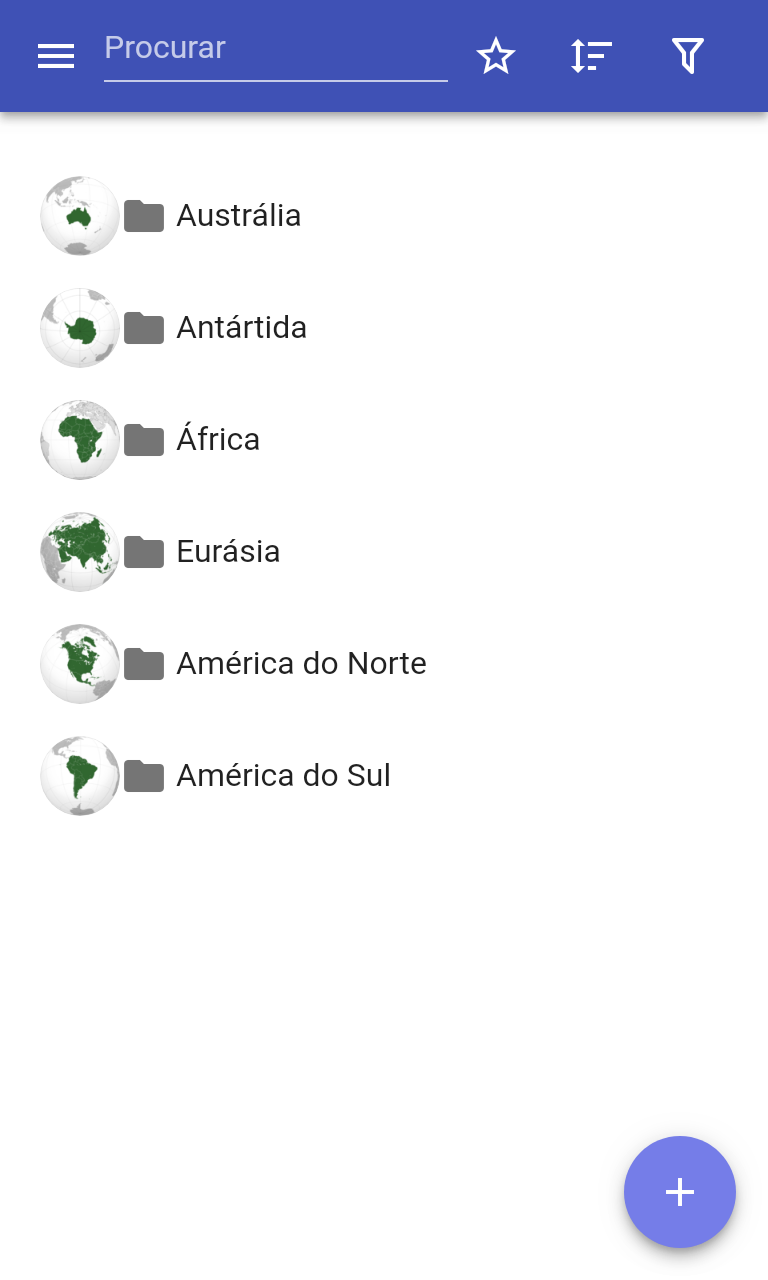The image size is (768, 1280).
Task: Show favorites with the star icon
Action: [x=495, y=56]
